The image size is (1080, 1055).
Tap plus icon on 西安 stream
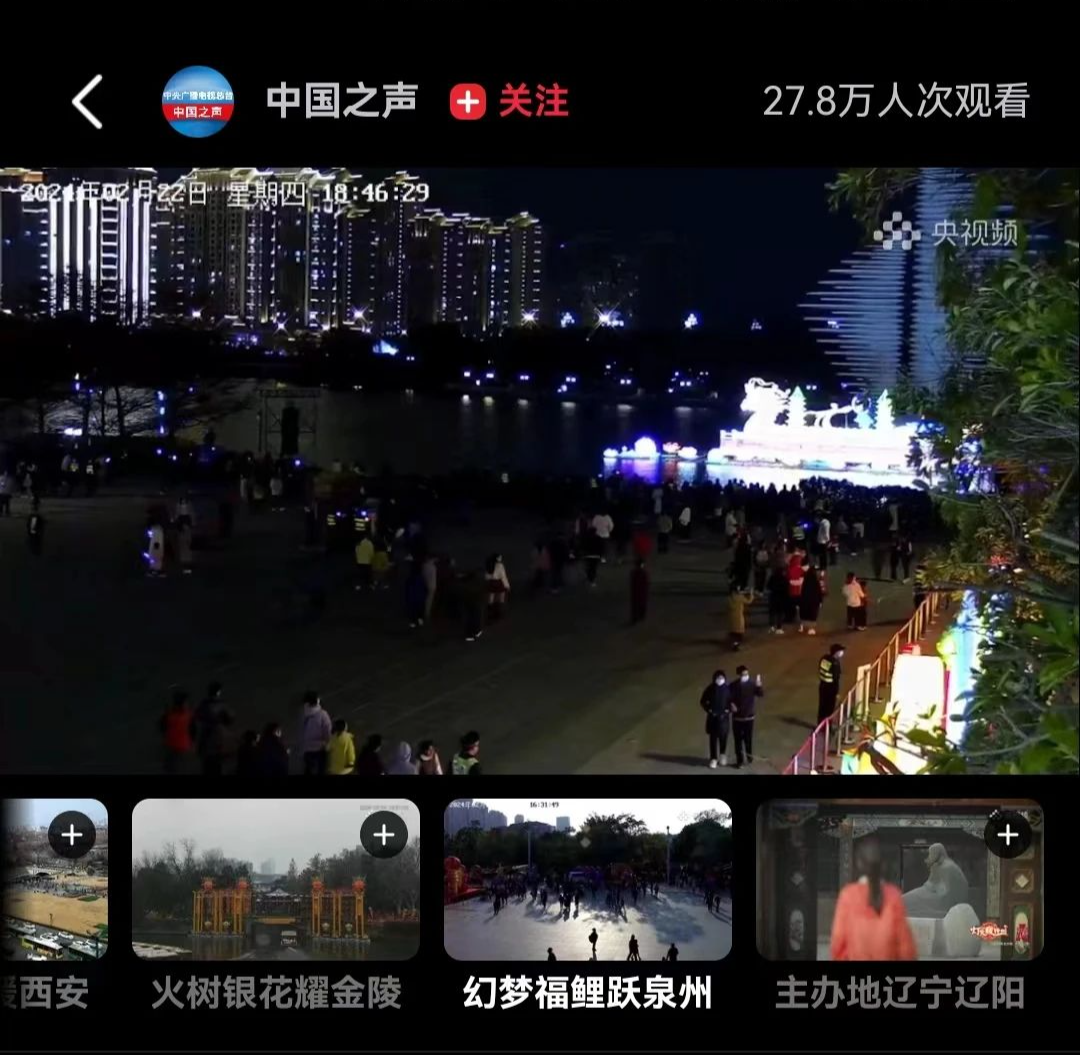[x=72, y=834]
